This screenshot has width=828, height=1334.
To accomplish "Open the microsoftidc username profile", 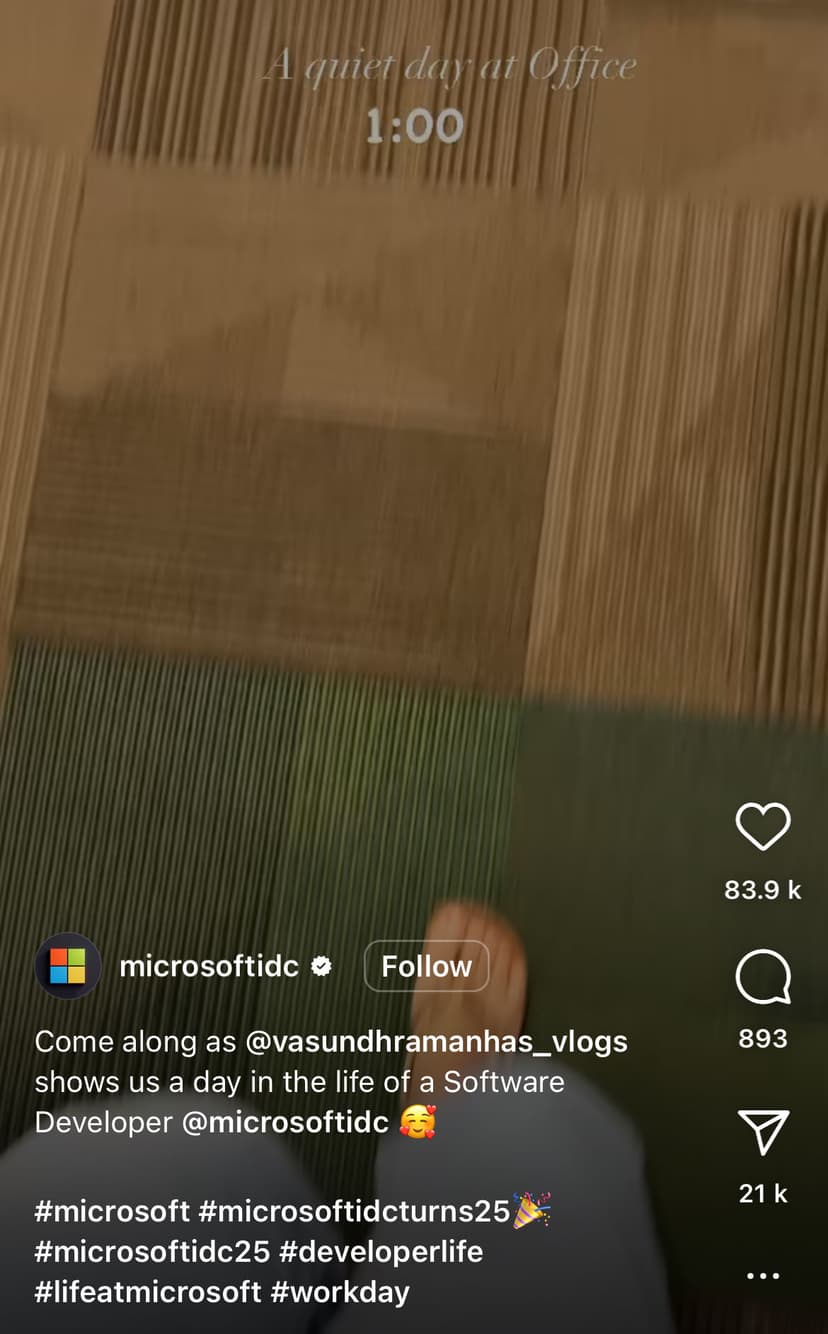I will 208,966.
